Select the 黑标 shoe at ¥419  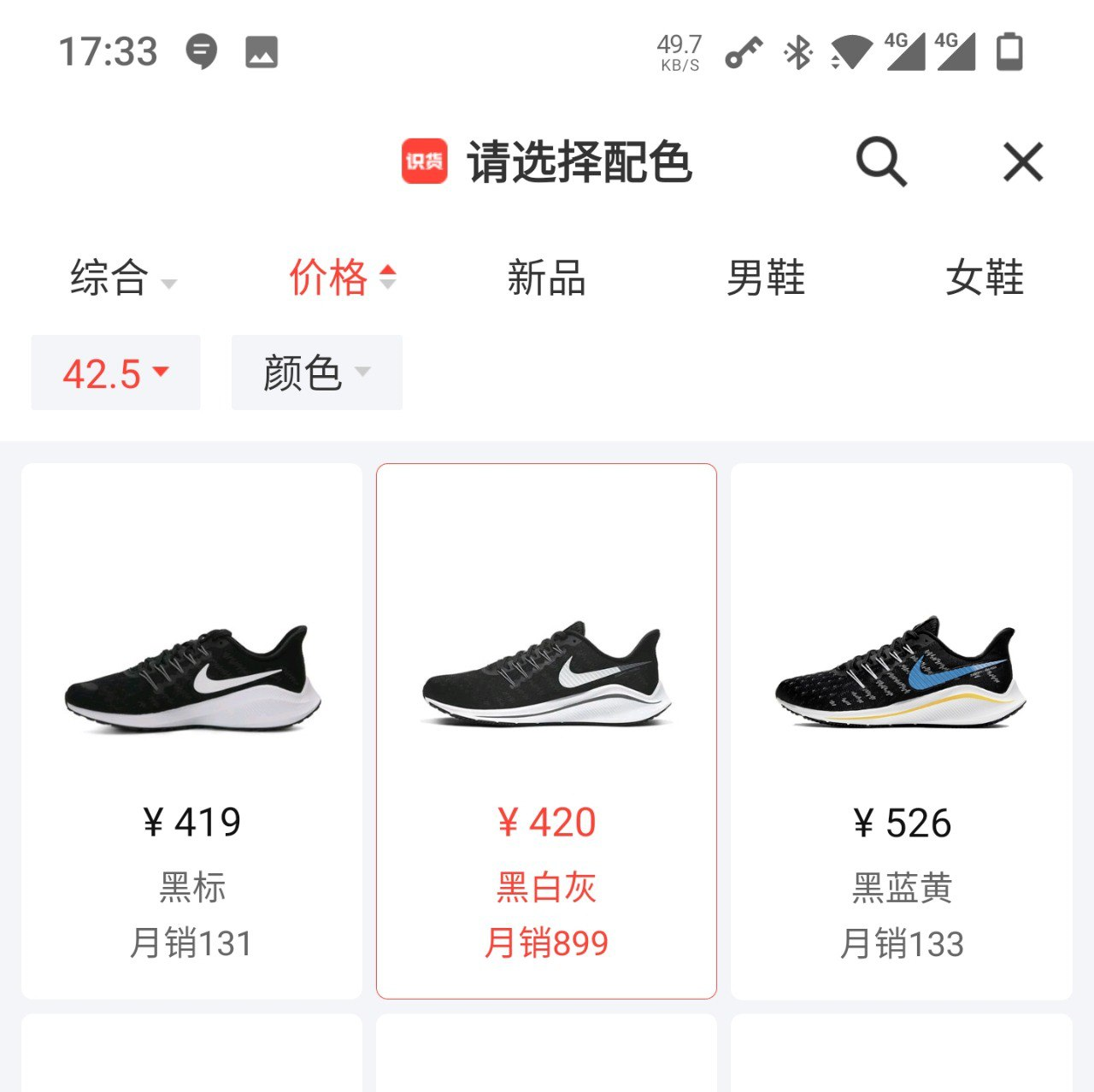(191, 731)
